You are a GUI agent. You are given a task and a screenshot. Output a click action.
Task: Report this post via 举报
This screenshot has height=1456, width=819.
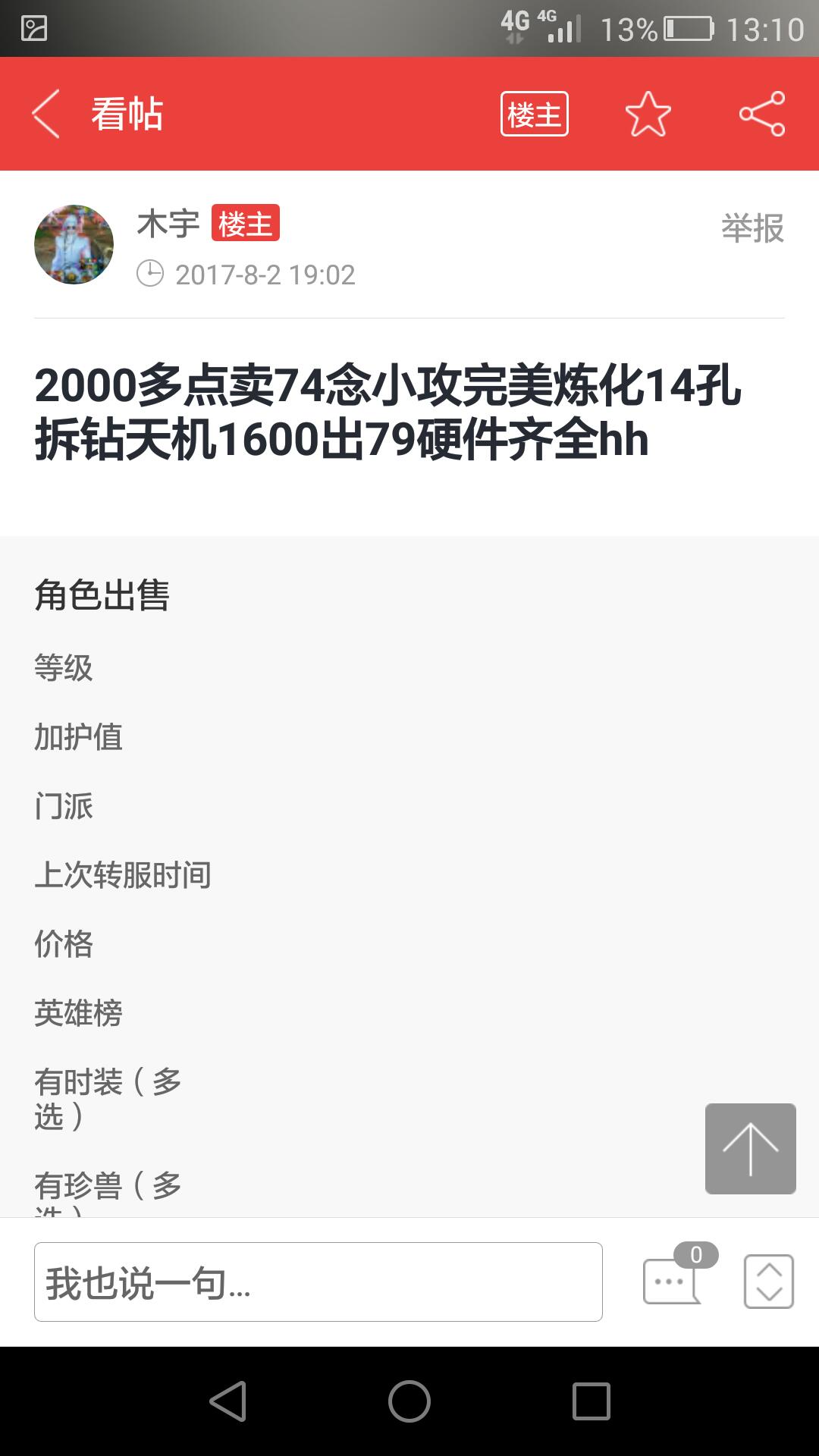click(752, 228)
